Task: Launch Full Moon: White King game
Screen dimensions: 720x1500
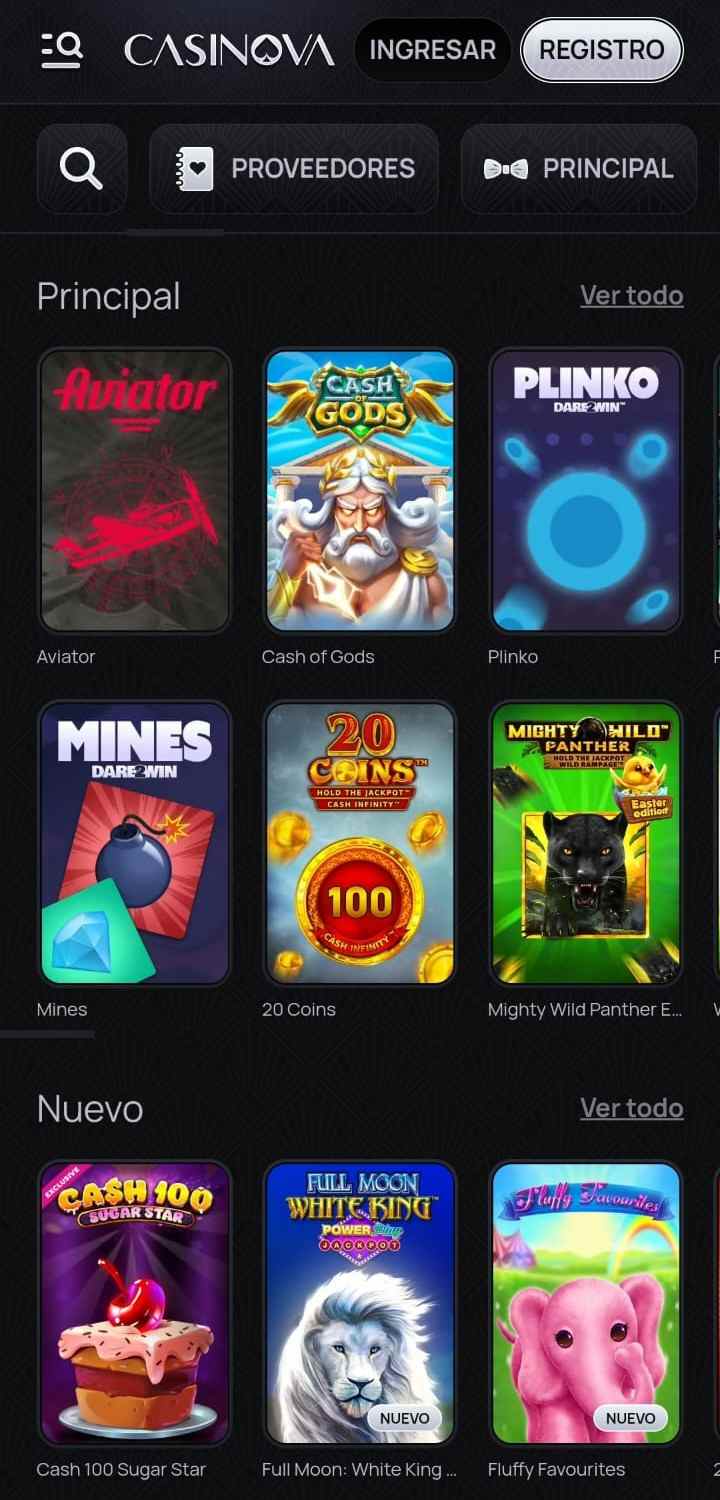Action: point(360,1303)
